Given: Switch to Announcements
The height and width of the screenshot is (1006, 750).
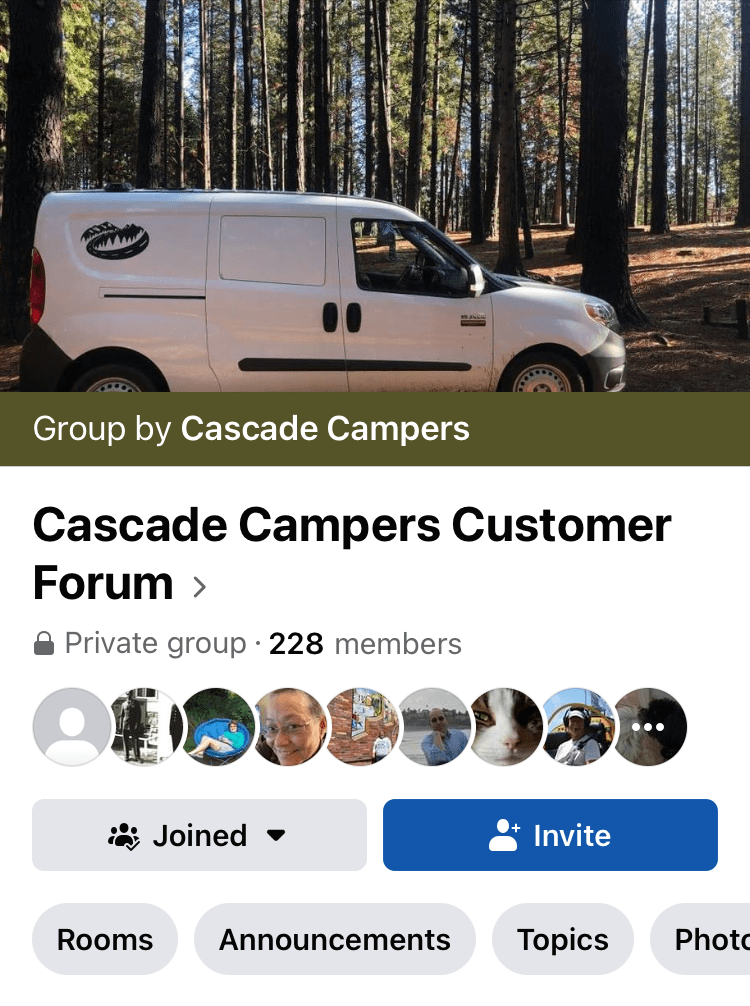Looking at the screenshot, I should [x=334, y=940].
